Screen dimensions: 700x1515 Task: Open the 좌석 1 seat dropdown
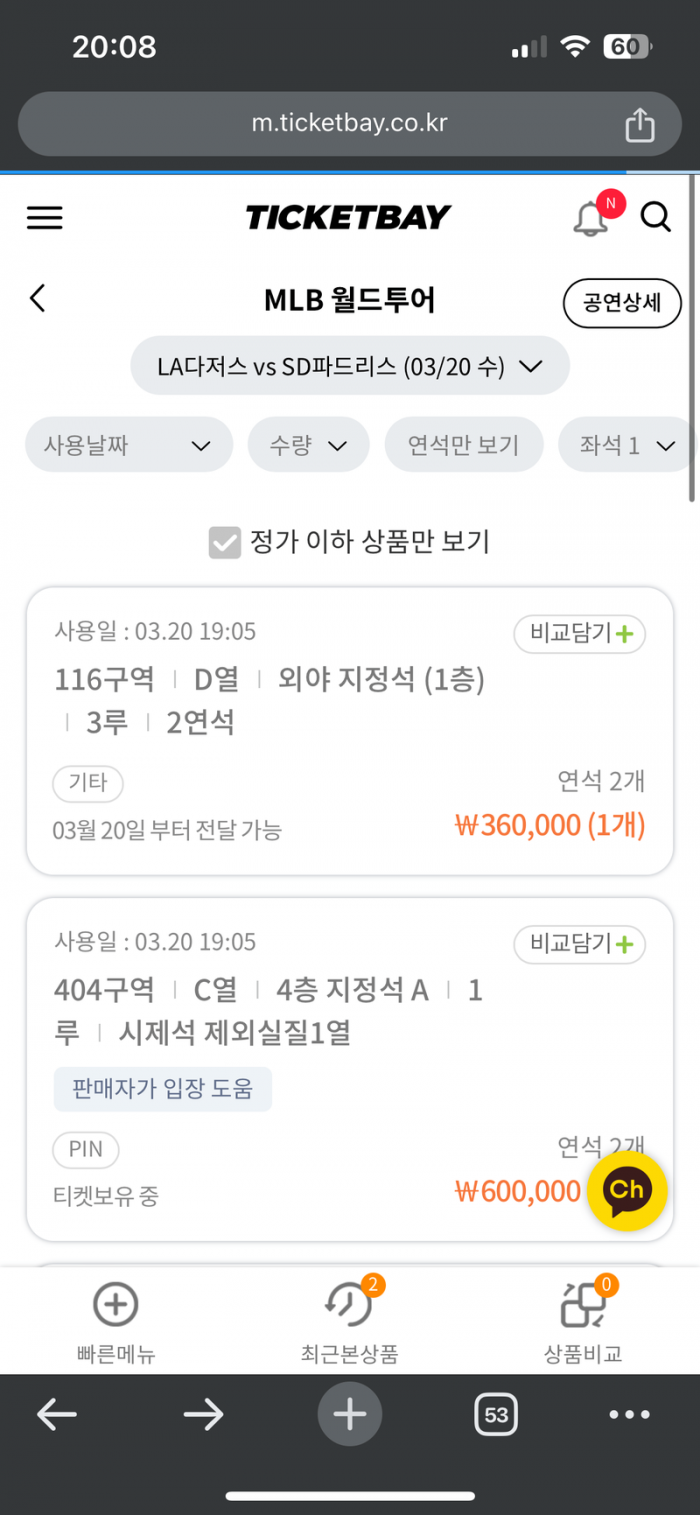click(x=627, y=445)
